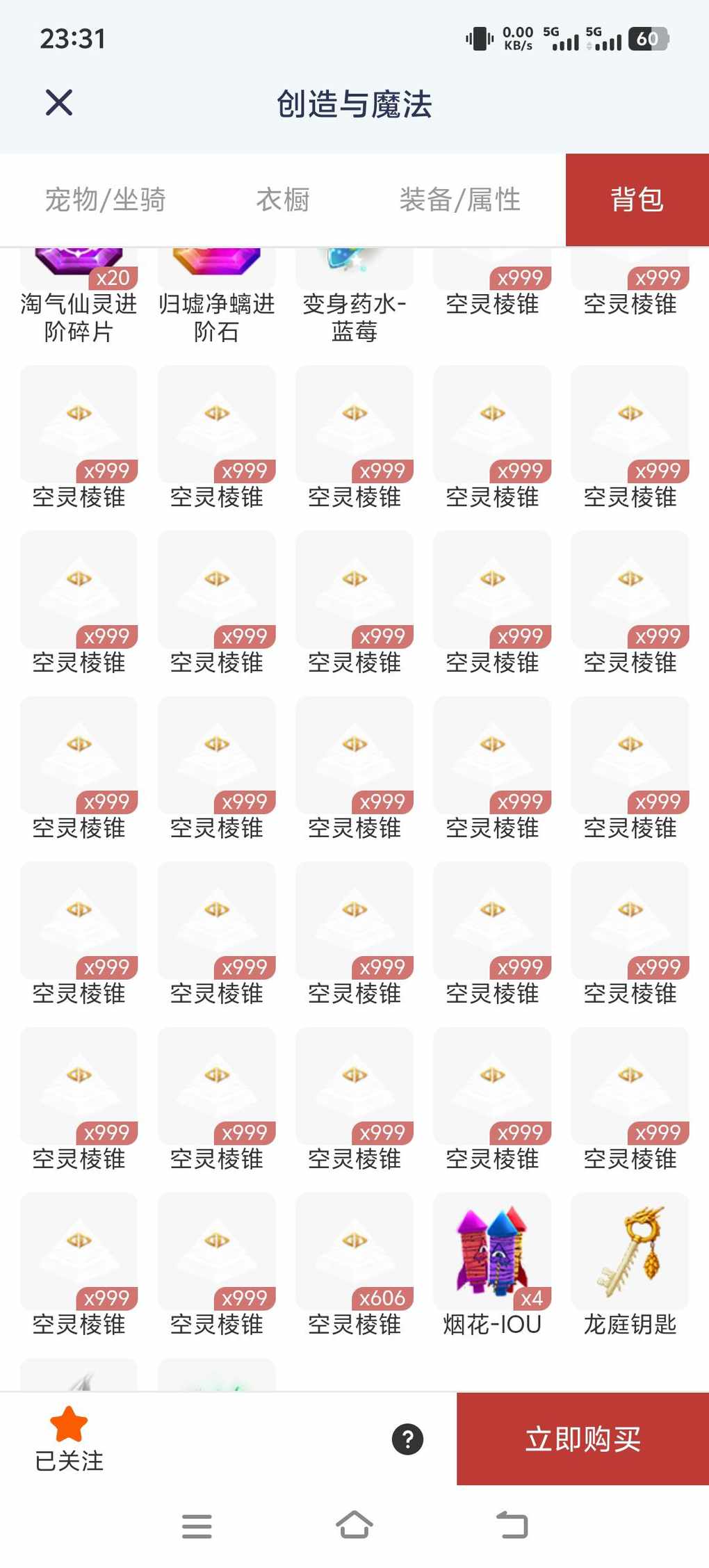Go to the system home screen

pos(354,1526)
